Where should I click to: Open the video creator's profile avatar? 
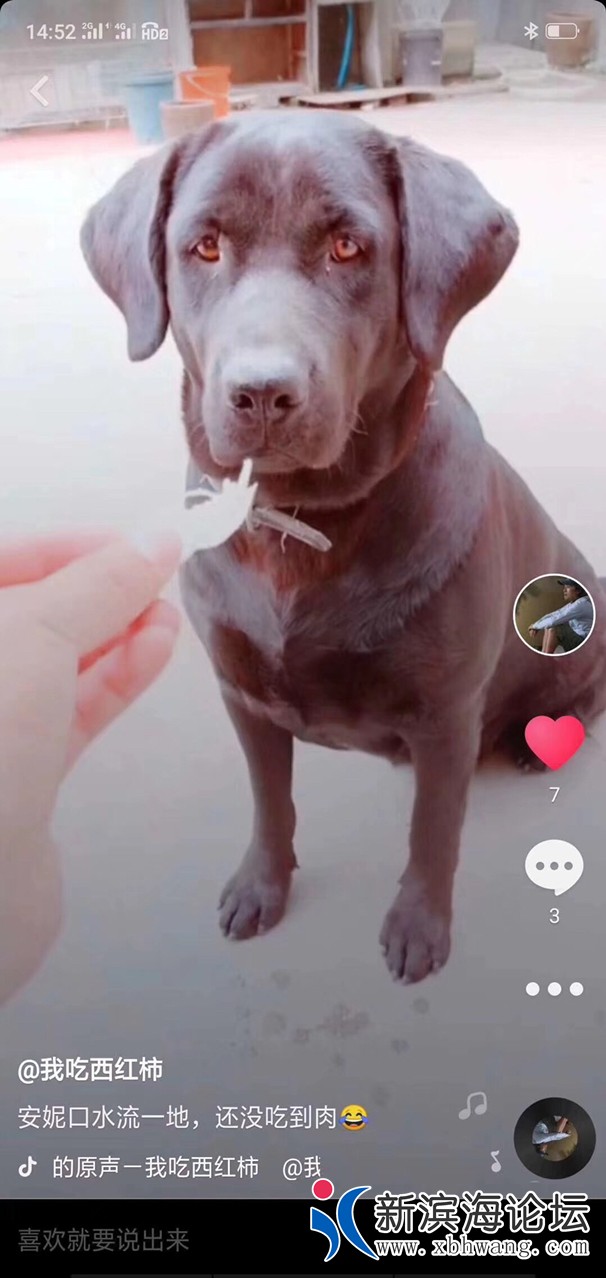(x=554, y=614)
